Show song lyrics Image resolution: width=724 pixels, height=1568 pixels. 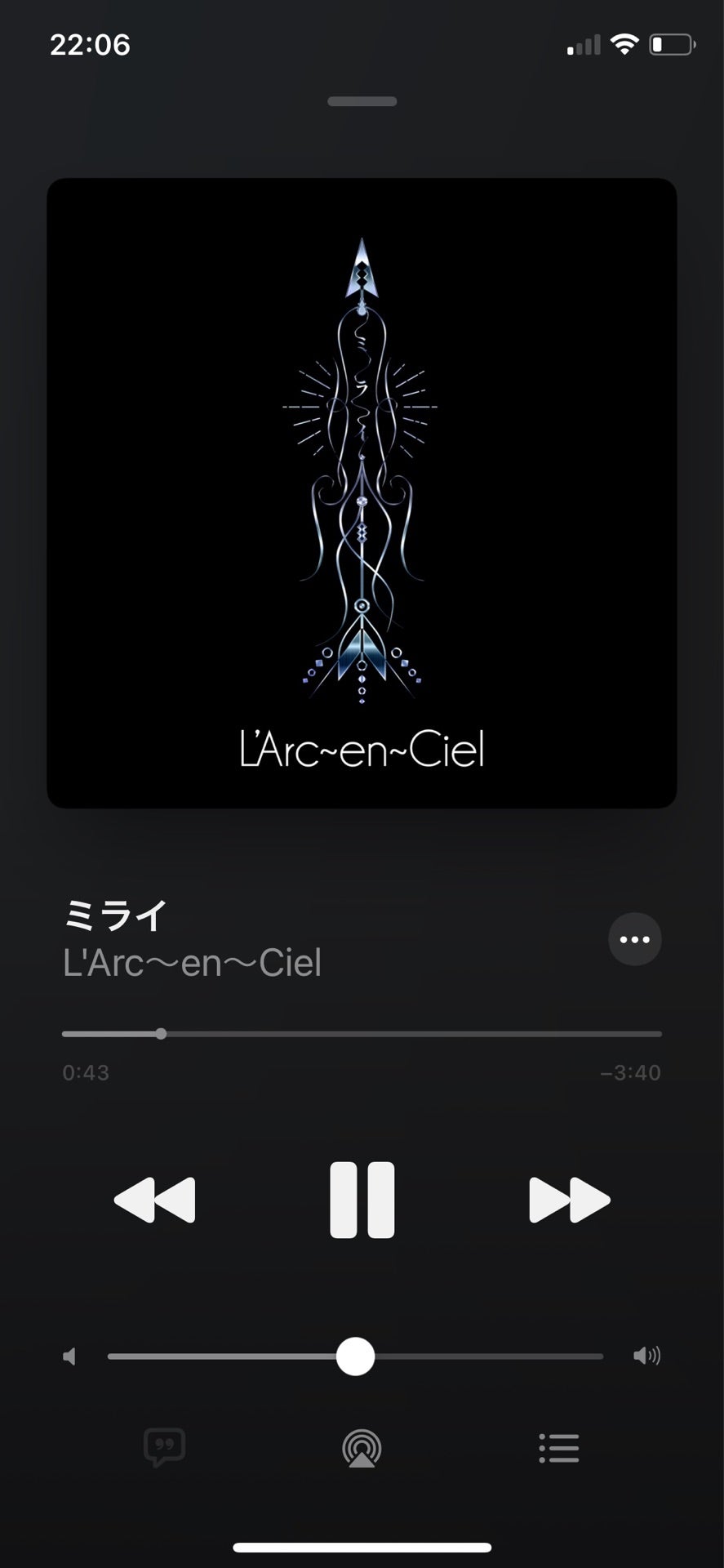tap(164, 1448)
